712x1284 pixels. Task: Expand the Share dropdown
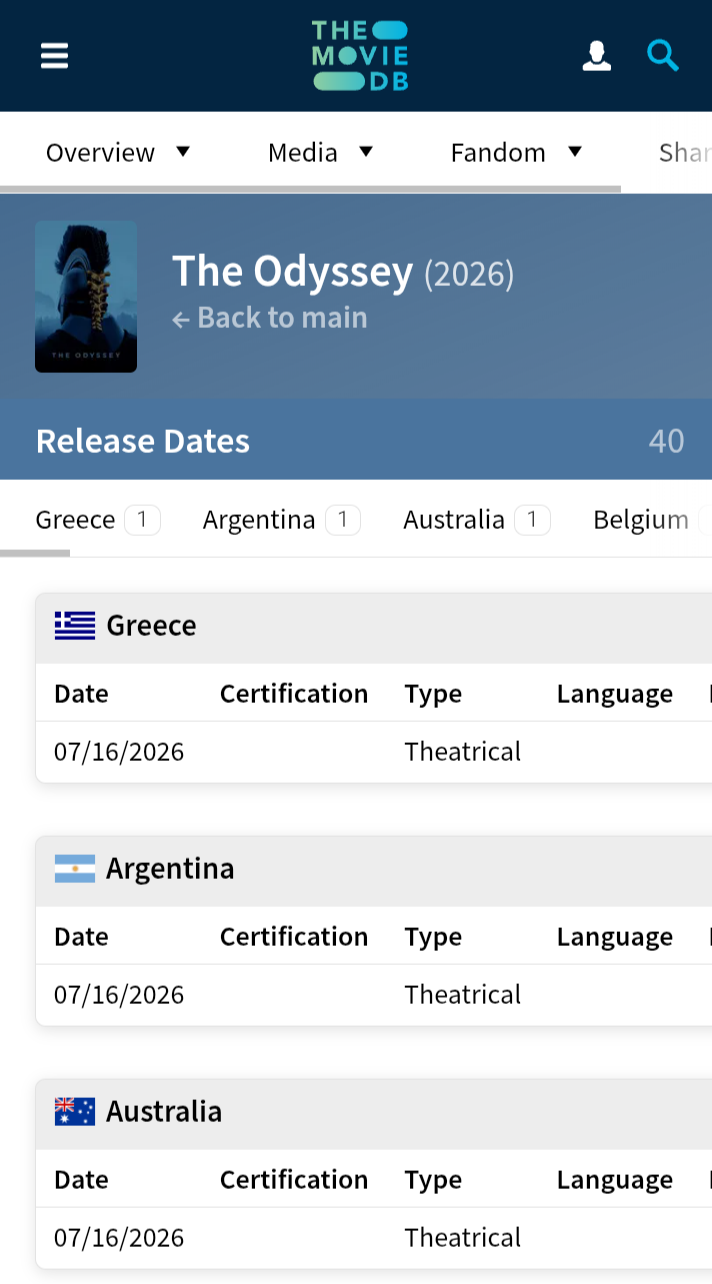click(685, 153)
